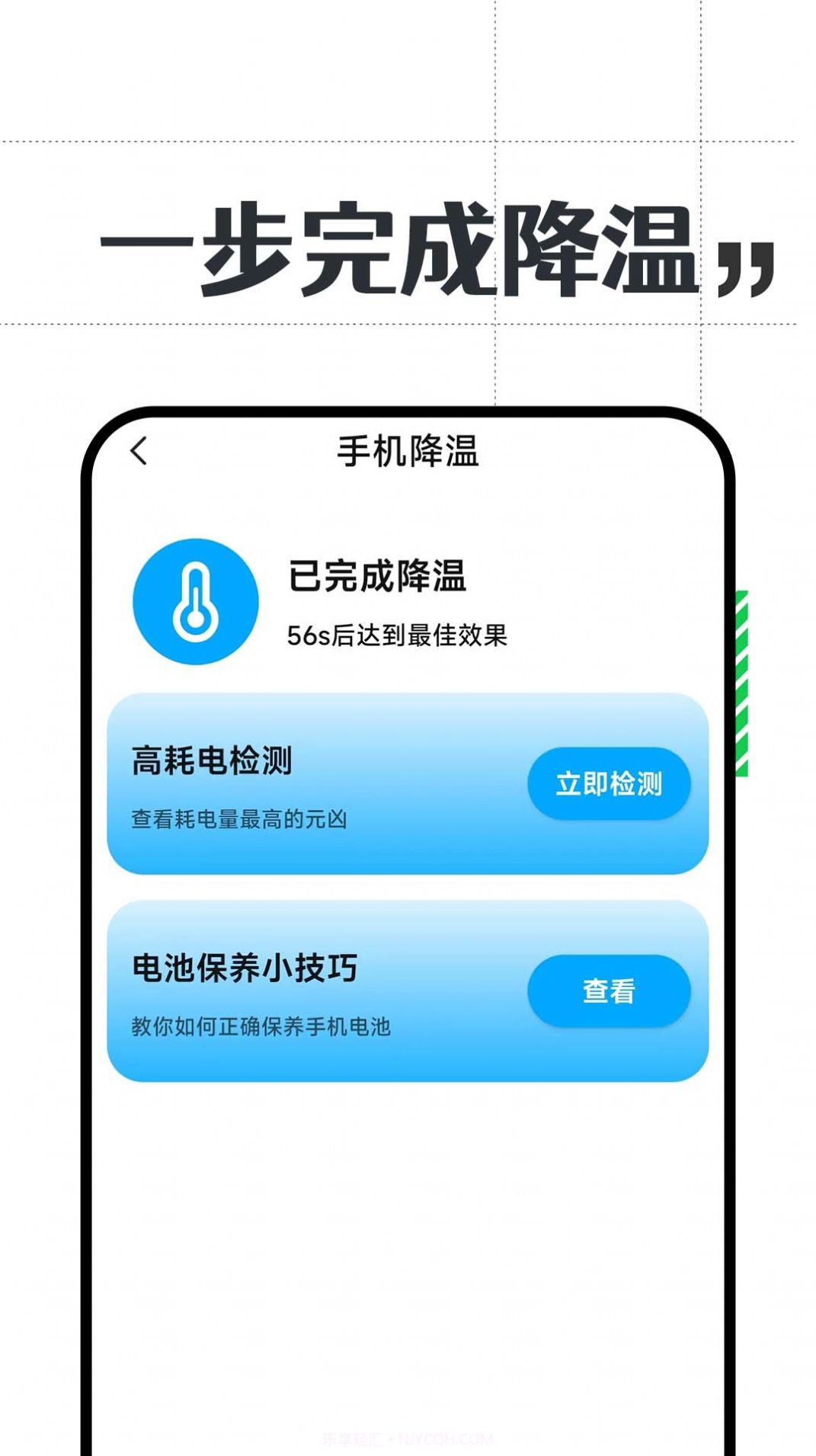
Task: Tap the green striped banner on right edge
Action: tap(743, 682)
